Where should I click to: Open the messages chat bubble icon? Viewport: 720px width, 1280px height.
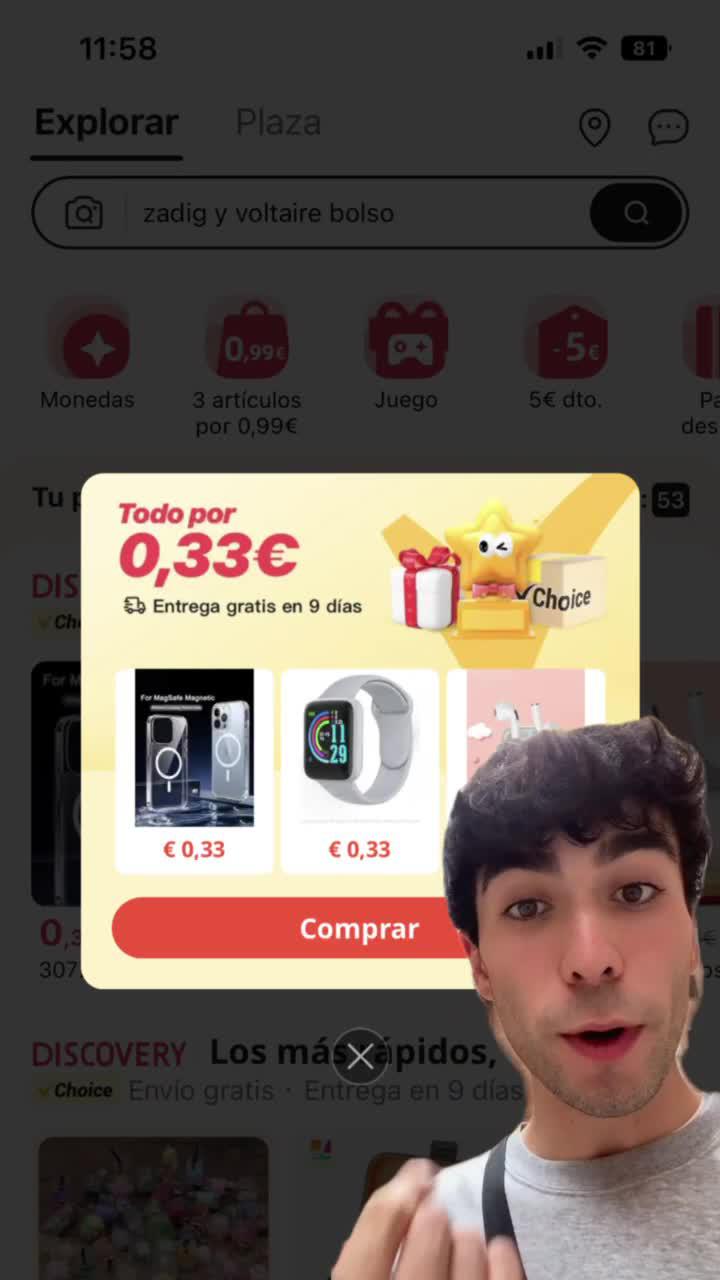coord(668,126)
